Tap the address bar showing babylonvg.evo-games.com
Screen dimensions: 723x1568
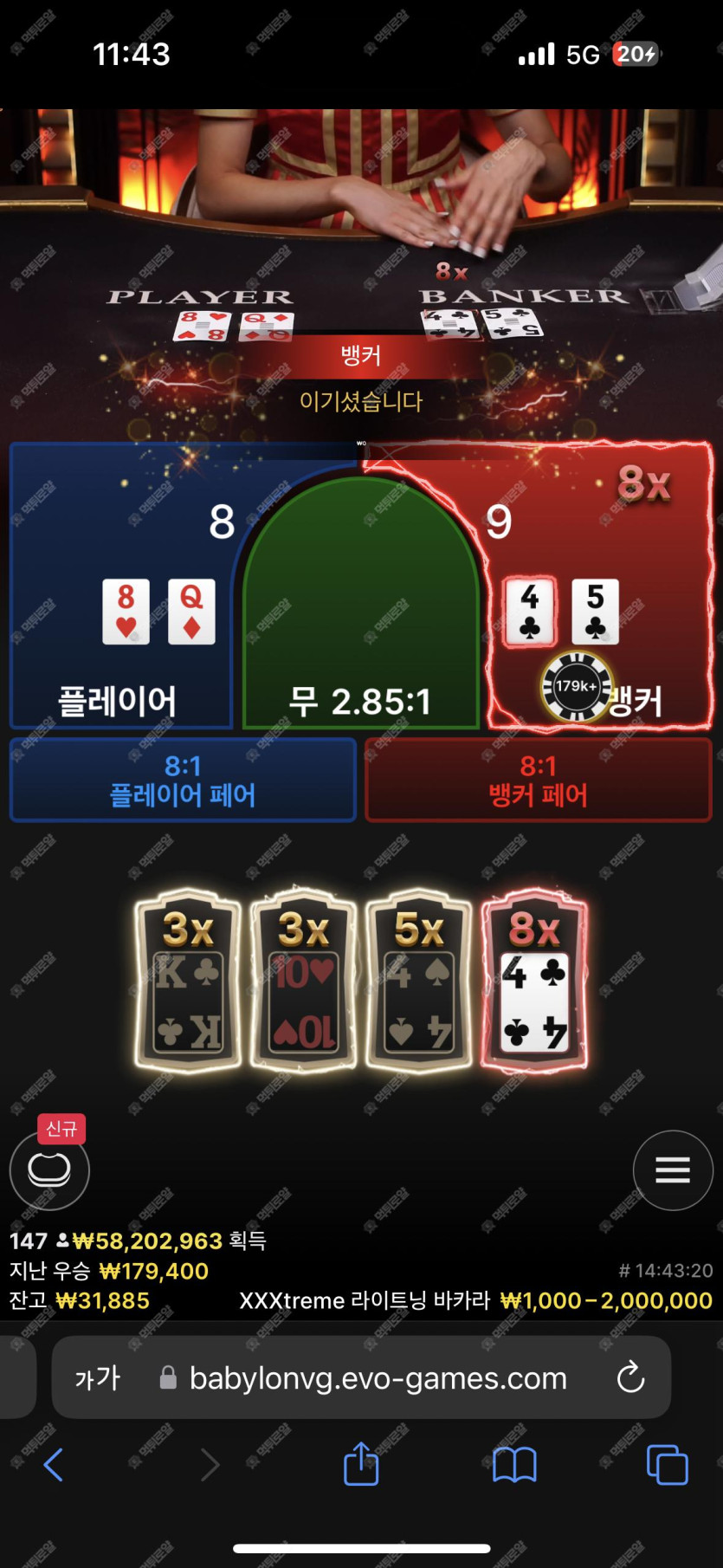pos(378,1377)
